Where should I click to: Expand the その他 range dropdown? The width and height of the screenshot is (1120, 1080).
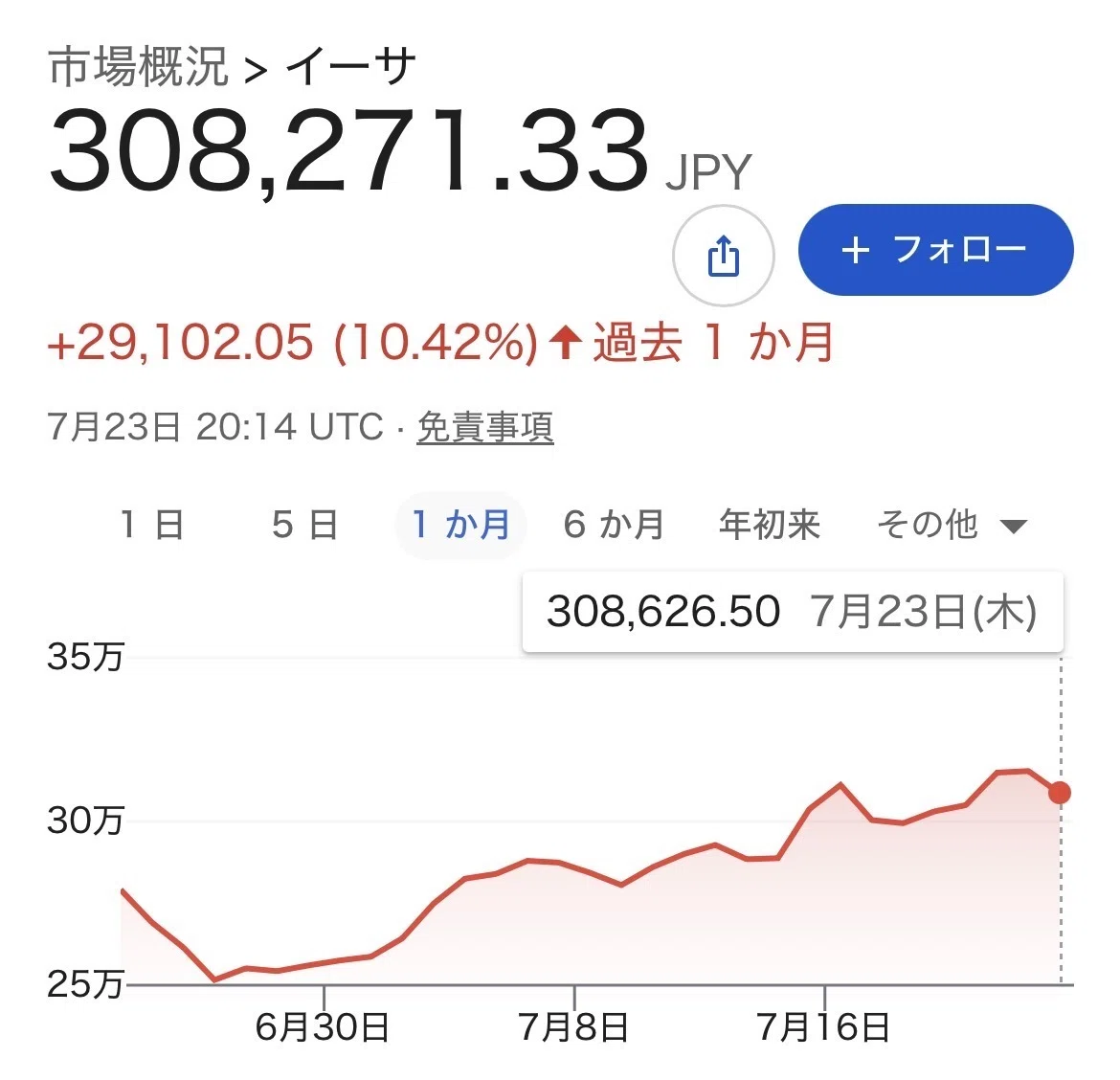(x=952, y=525)
